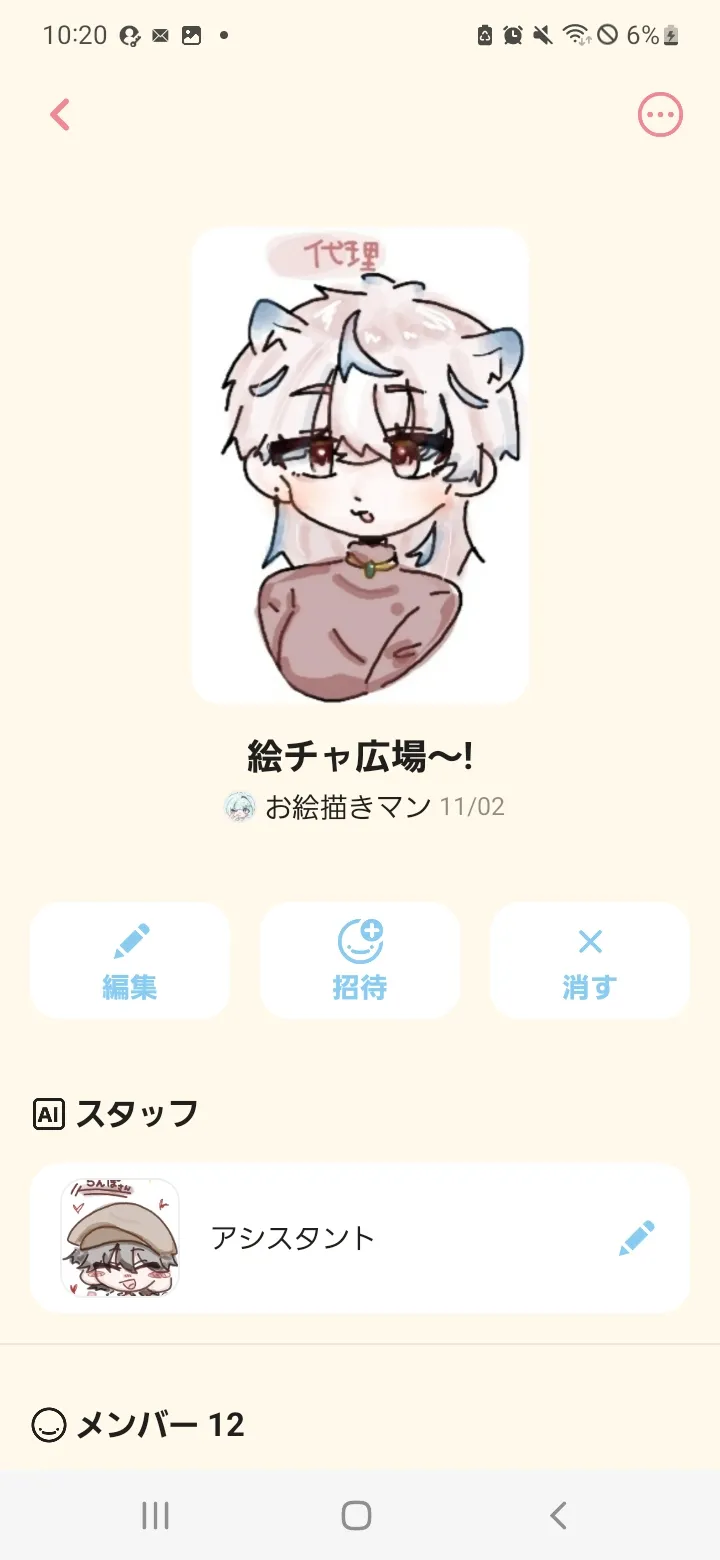Go to the system home screen
The image size is (720, 1560).
[357, 1515]
